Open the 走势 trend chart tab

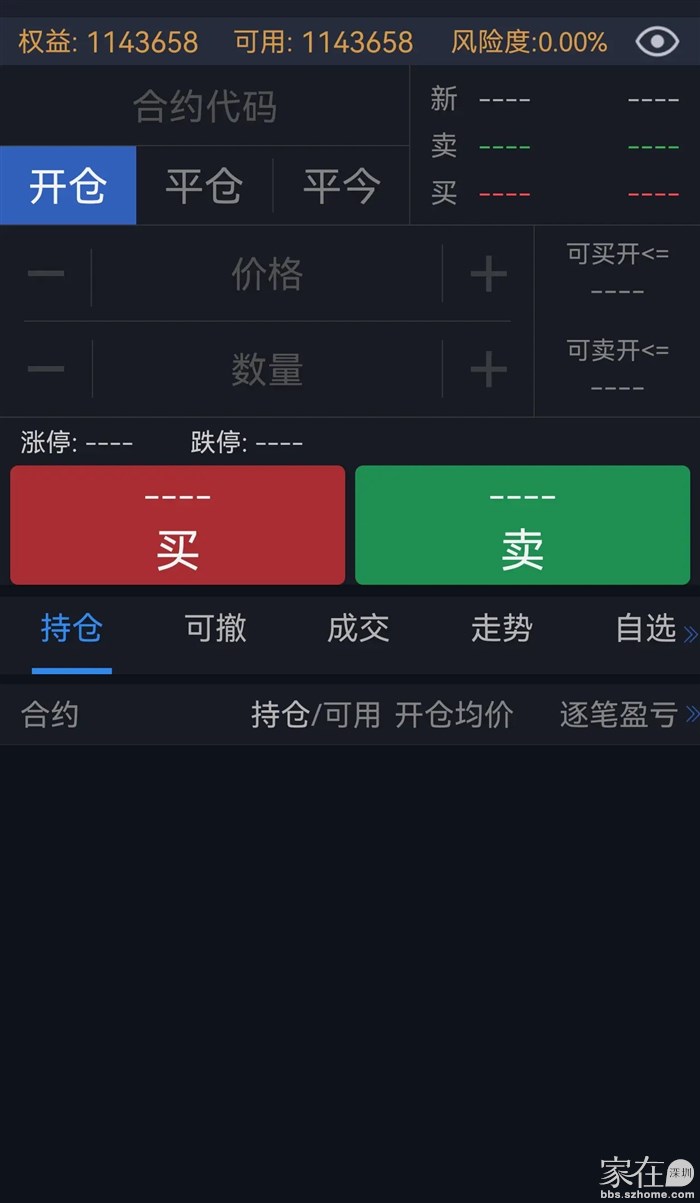(x=501, y=629)
